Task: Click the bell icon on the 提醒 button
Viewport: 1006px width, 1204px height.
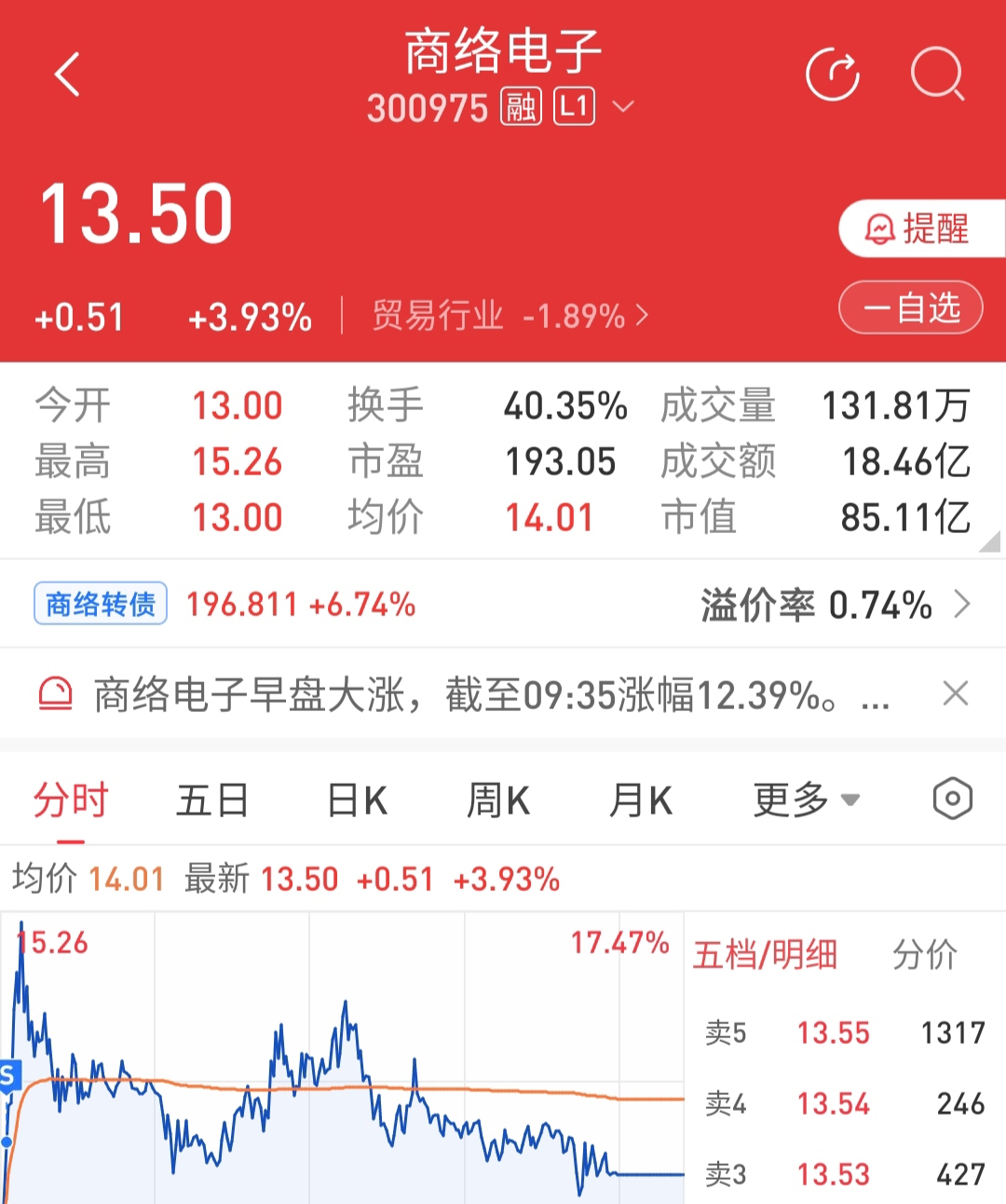Action: tap(877, 226)
